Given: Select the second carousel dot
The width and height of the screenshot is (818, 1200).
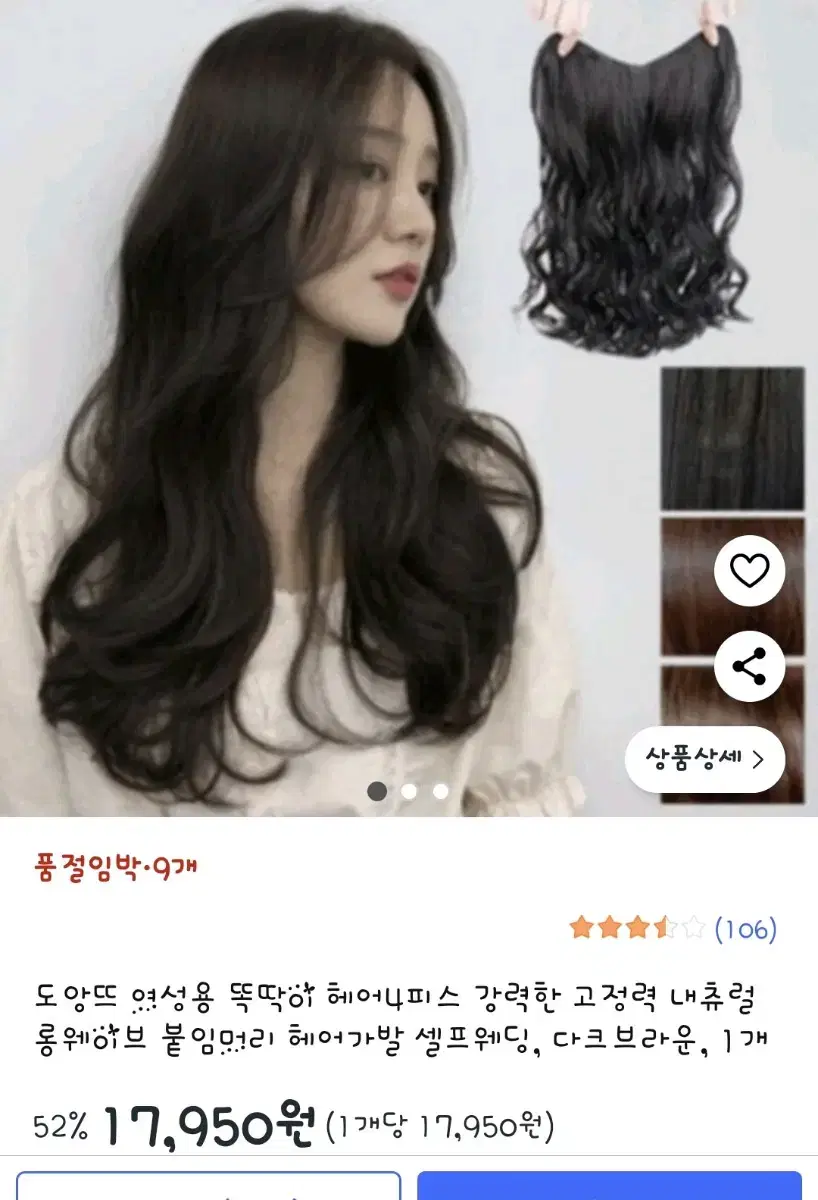Looking at the screenshot, I should tap(408, 792).
